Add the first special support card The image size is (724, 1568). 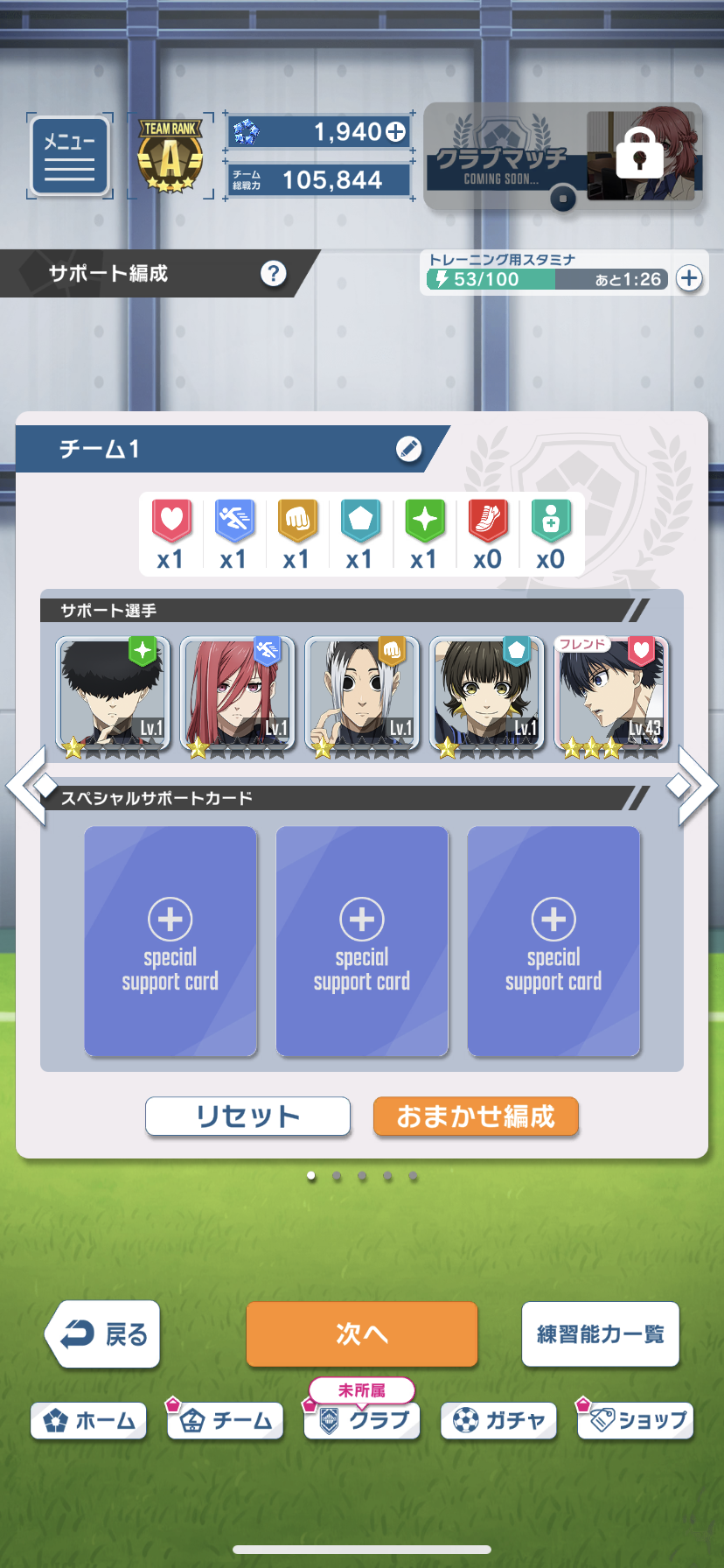[171, 941]
